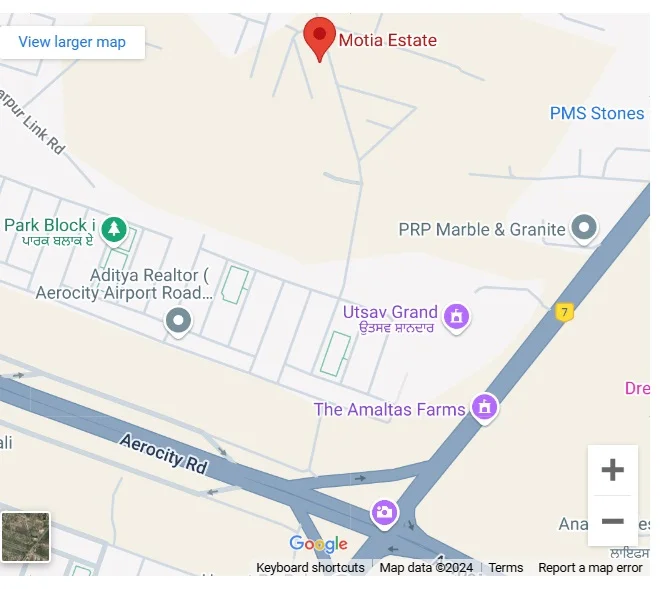Open The Amaltas Farms marker
Viewport: 663px width, 589px height.
pos(485,407)
